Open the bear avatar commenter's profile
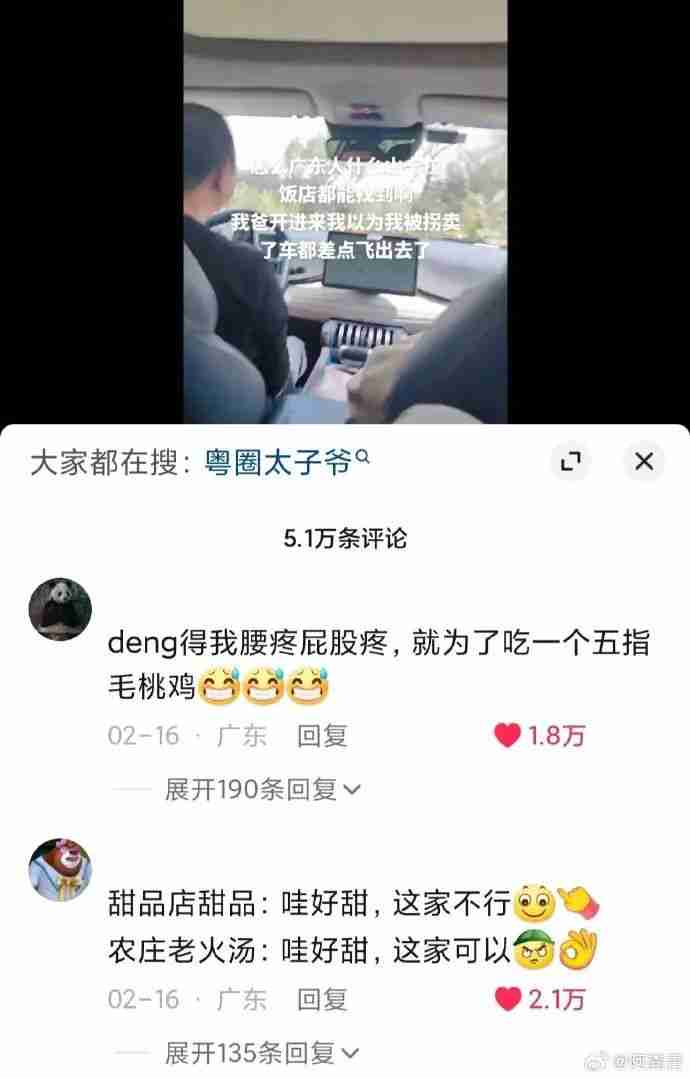 tap(59, 869)
